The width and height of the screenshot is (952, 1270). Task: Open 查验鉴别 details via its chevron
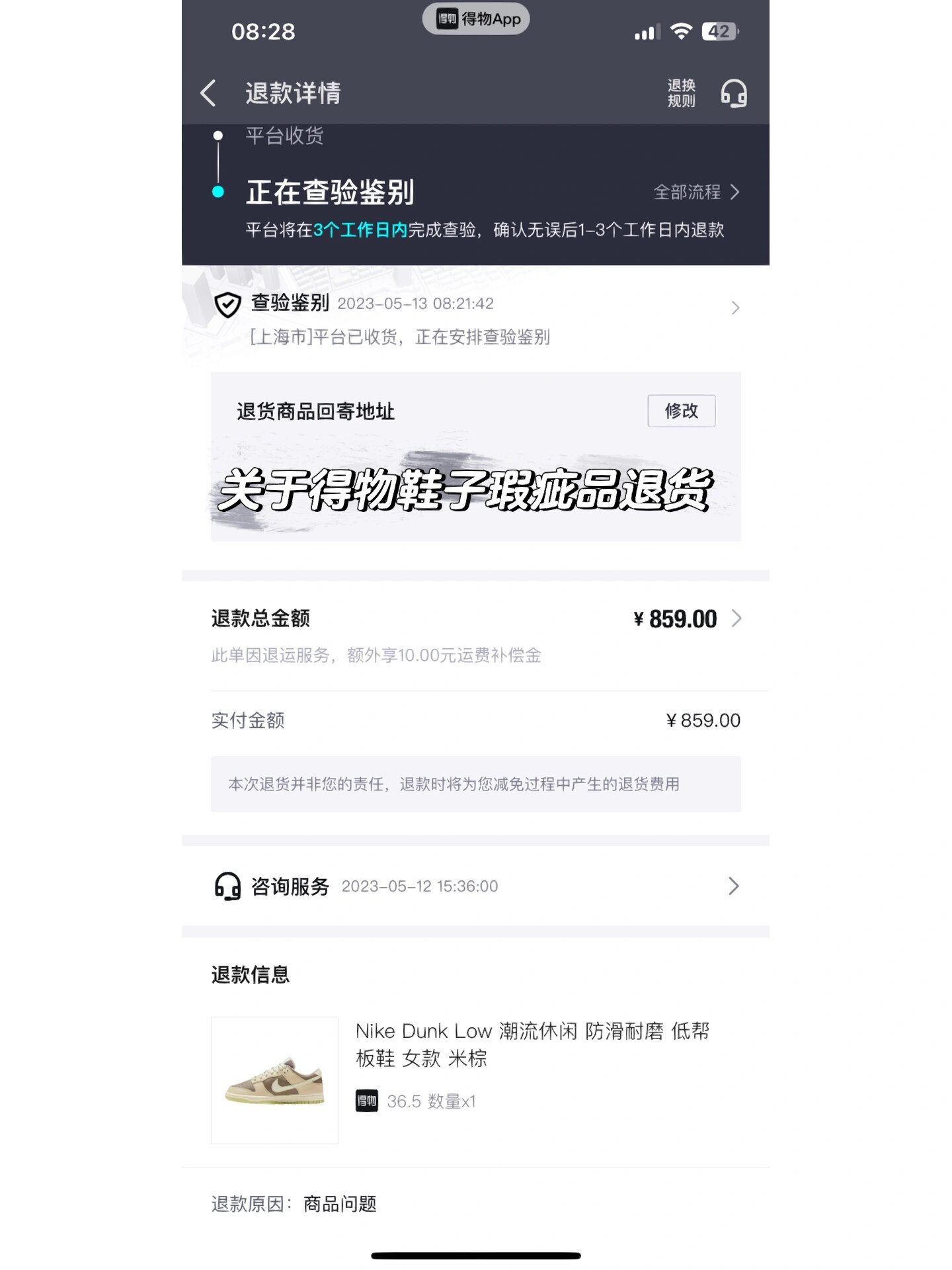736,308
